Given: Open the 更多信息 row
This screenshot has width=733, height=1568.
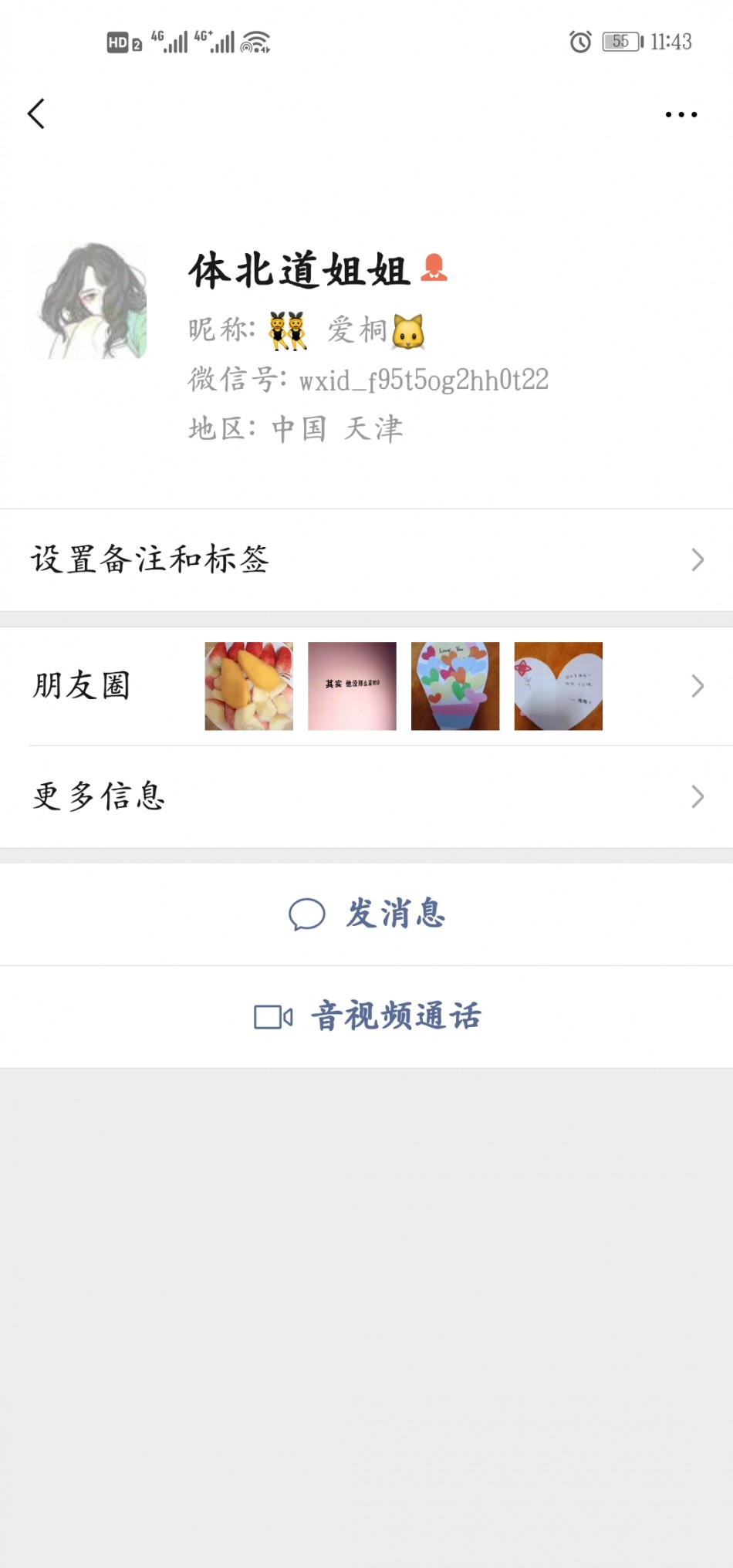Looking at the screenshot, I should [366, 796].
